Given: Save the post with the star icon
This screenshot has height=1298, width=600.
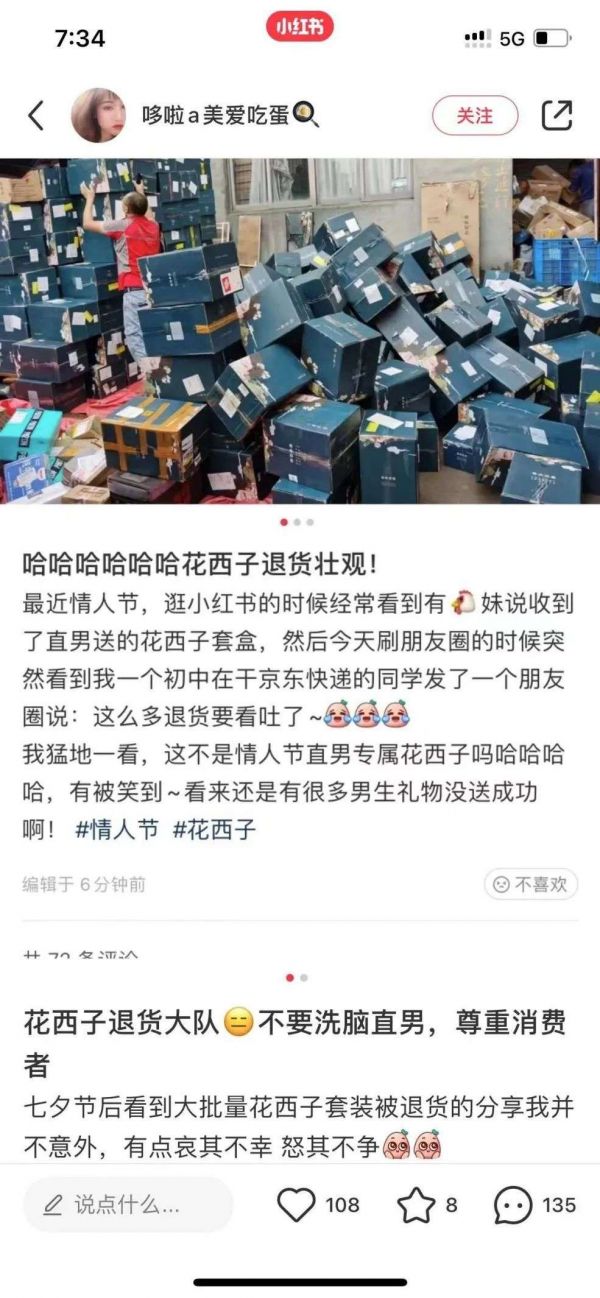Looking at the screenshot, I should pos(416,1205).
